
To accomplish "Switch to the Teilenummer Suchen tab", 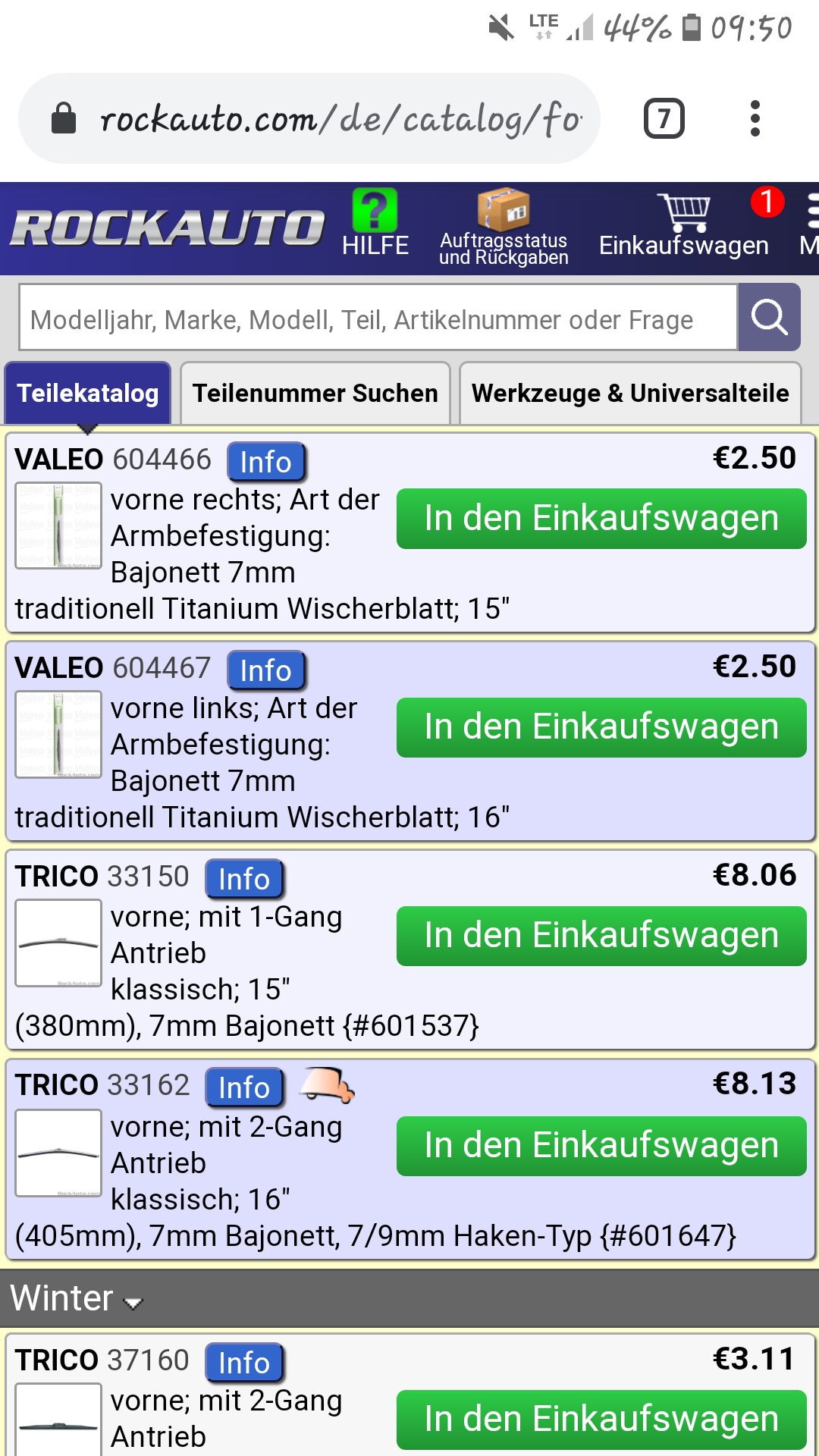I will [315, 393].
